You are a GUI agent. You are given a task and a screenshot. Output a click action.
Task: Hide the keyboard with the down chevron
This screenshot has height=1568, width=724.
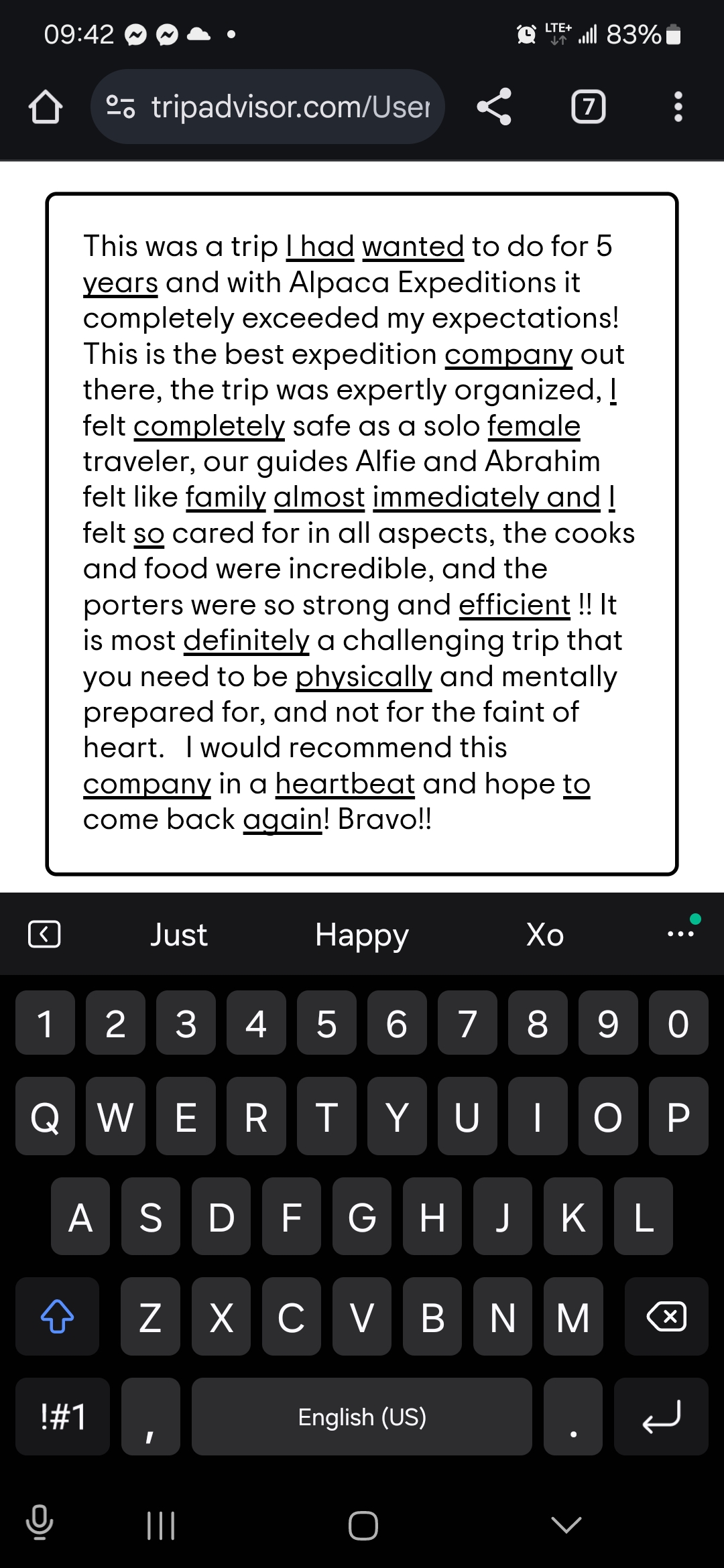(566, 1525)
